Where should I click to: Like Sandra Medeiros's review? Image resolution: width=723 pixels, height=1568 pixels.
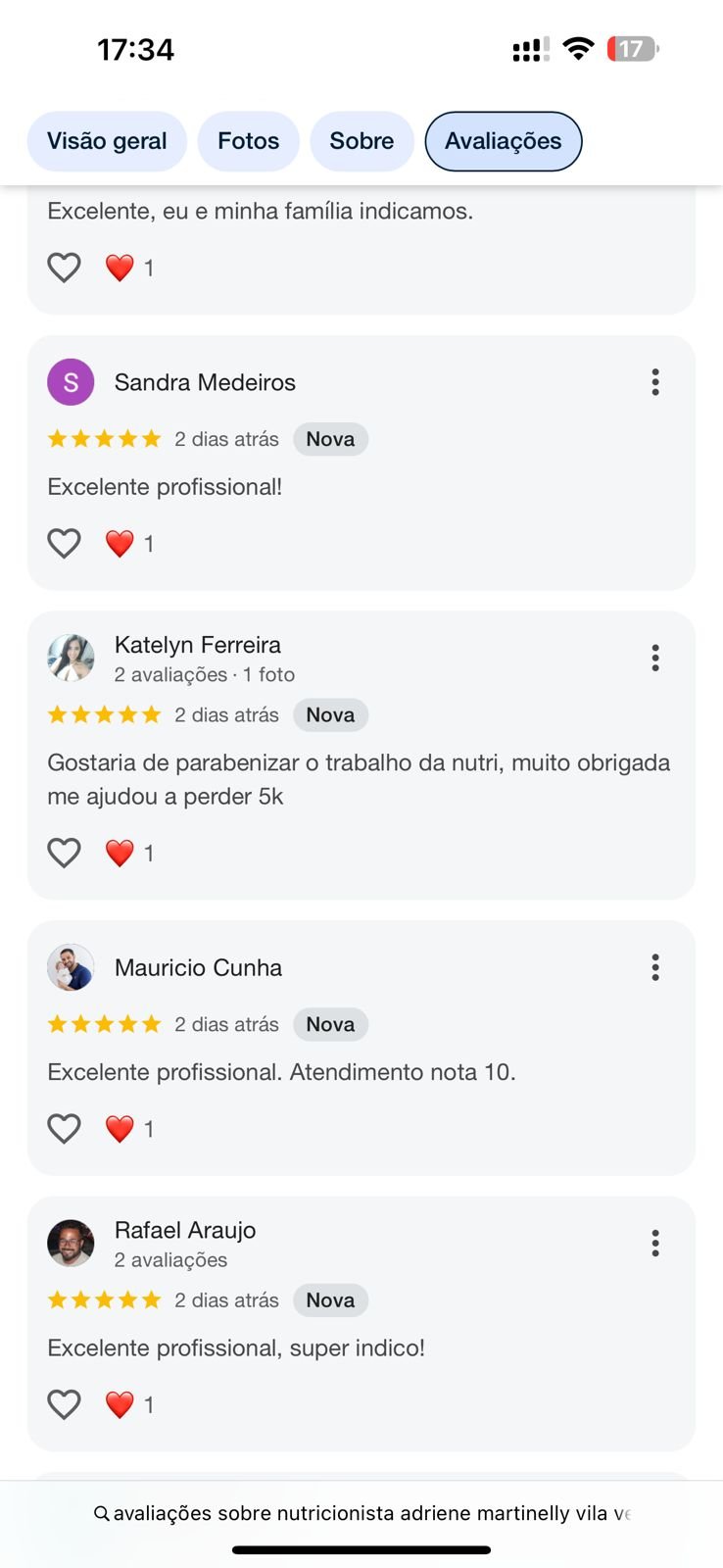point(65,543)
